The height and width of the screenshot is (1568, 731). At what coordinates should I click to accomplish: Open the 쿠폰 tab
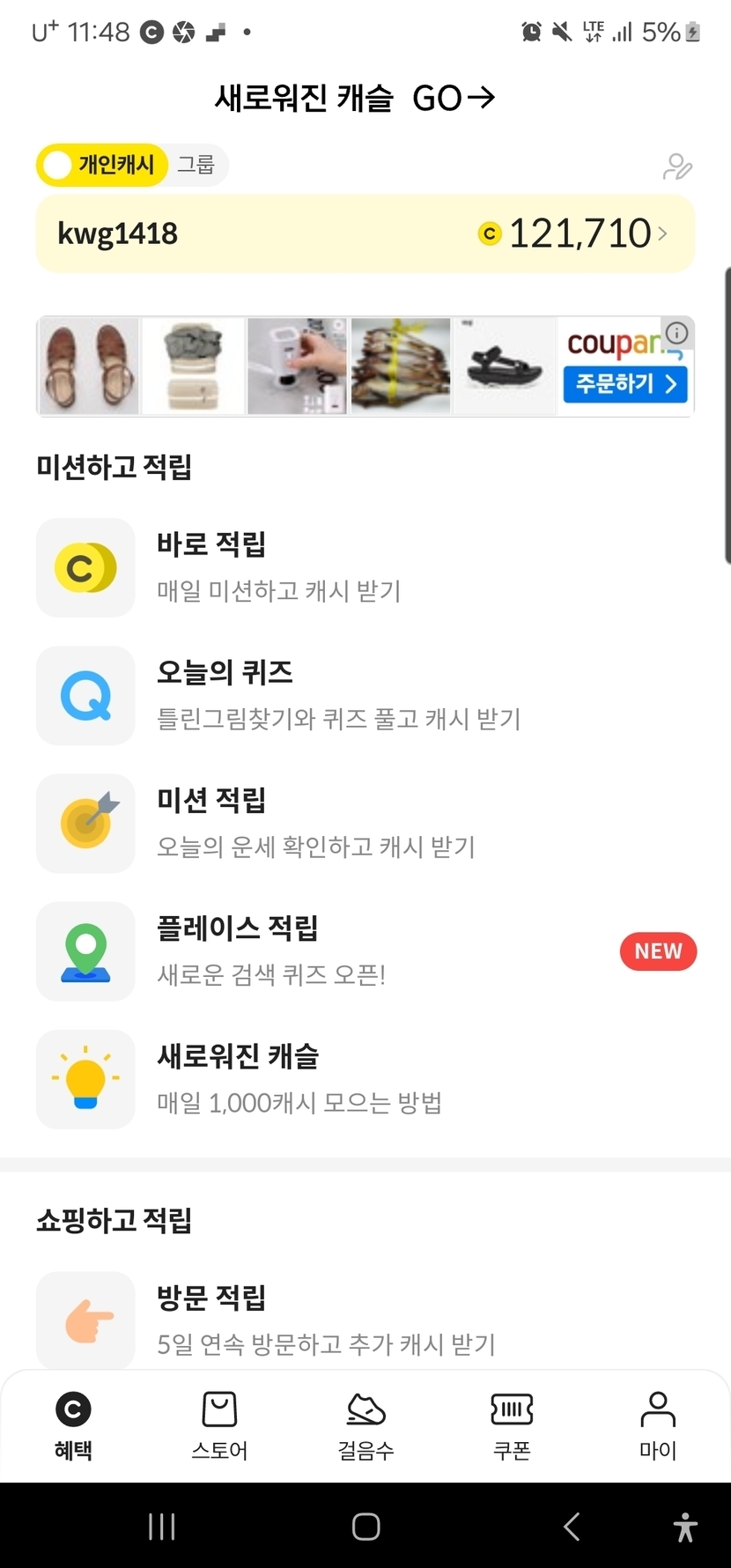pos(512,1424)
